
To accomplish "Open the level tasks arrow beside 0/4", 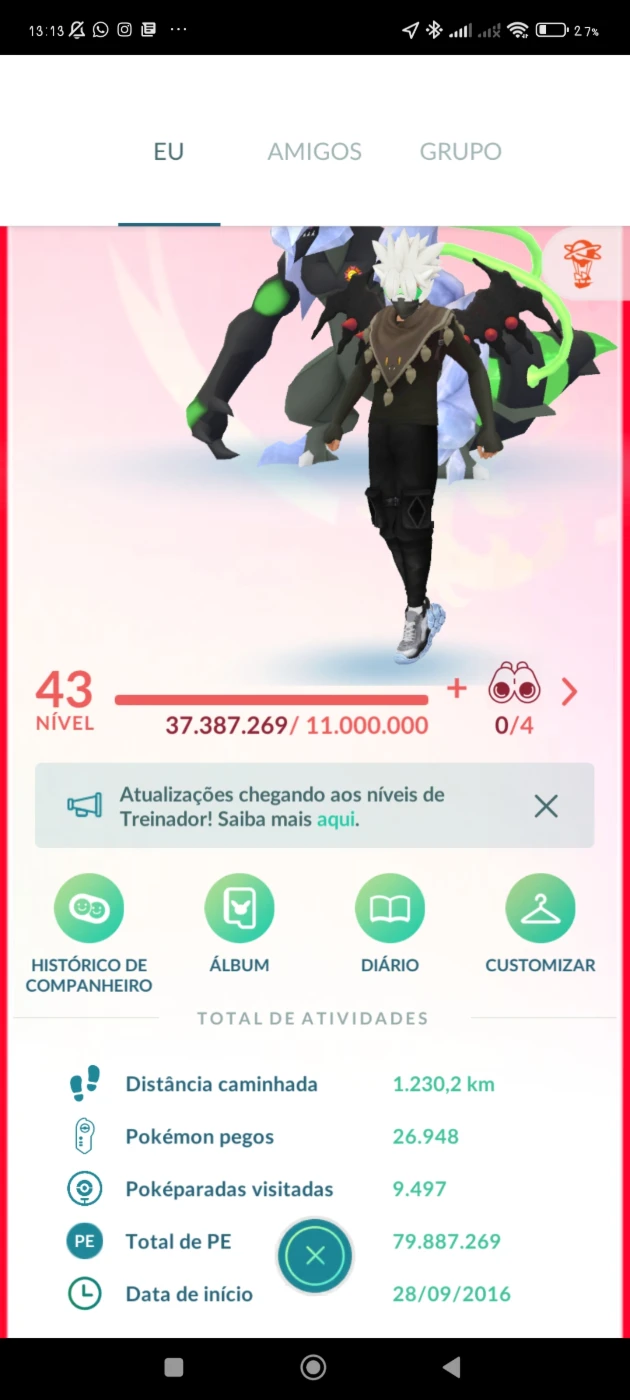I will [x=569, y=692].
